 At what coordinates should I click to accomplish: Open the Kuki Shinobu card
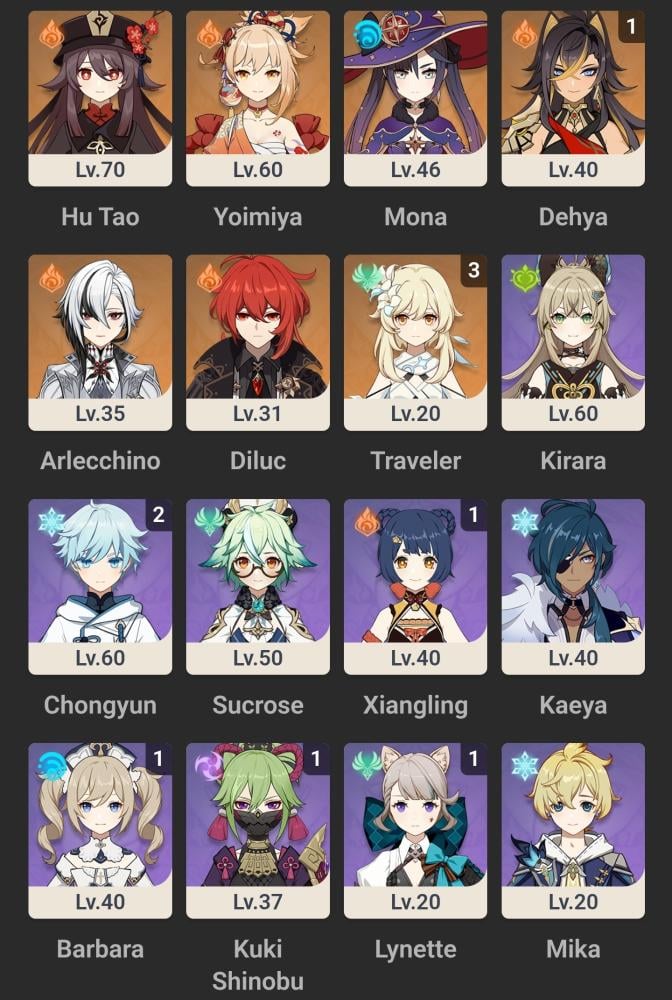(x=258, y=831)
